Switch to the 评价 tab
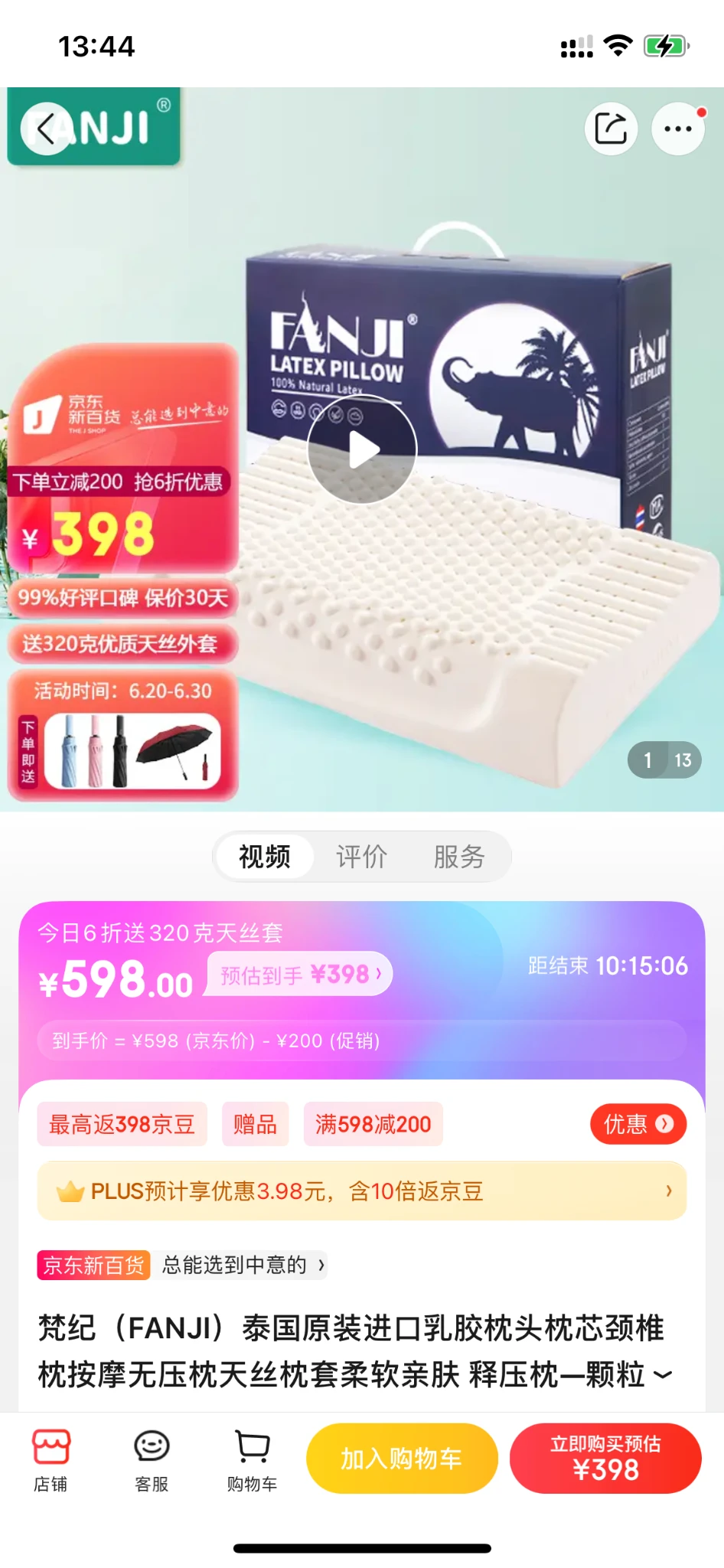Viewport: 724px width, 1568px height. pos(362,857)
